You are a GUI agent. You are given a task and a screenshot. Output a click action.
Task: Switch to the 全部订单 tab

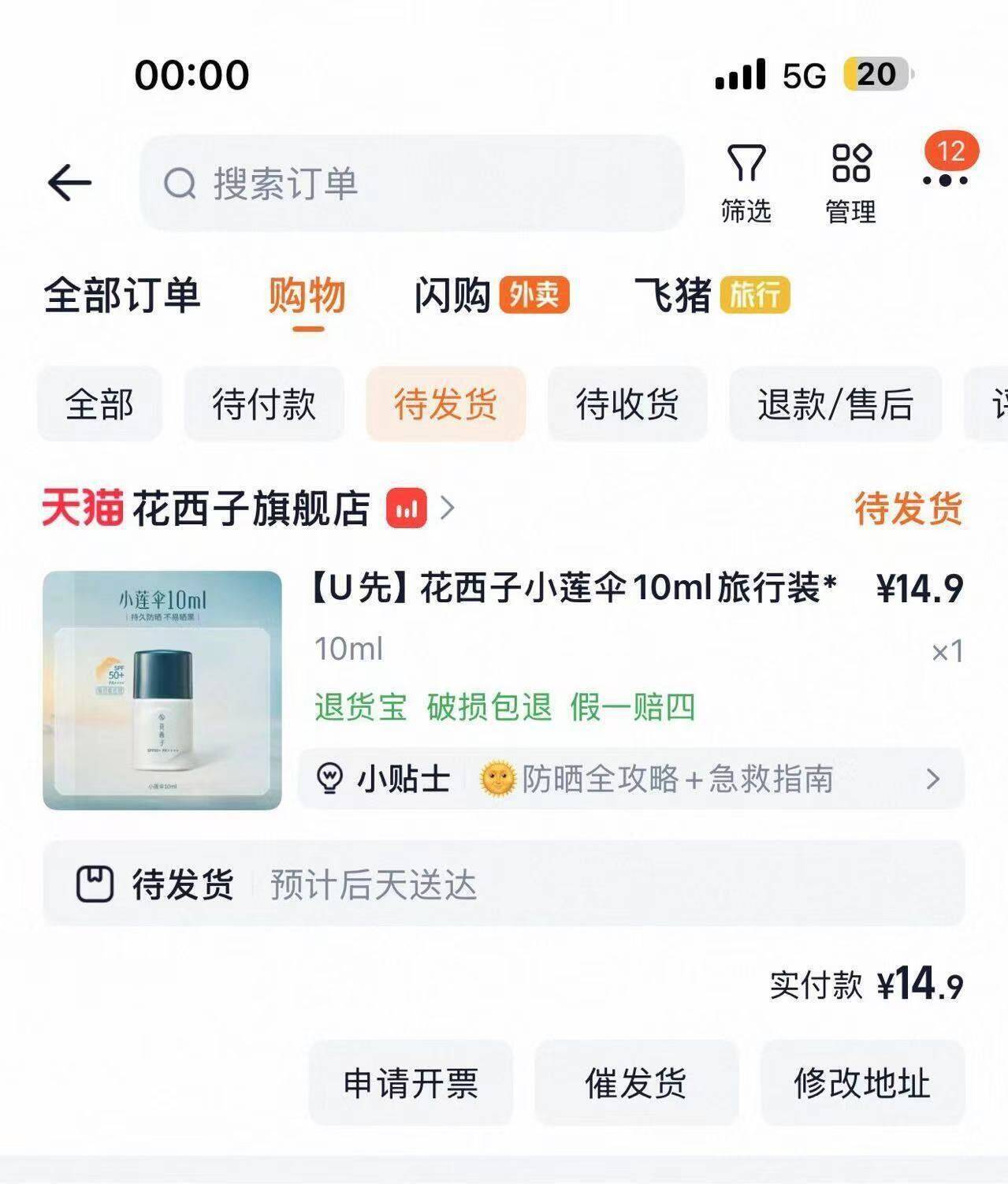click(x=122, y=296)
